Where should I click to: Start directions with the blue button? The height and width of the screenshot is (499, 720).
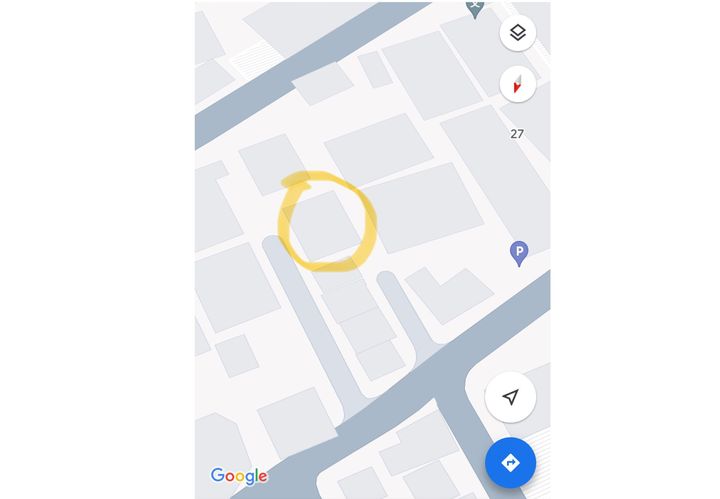click(x=510, y=463)
